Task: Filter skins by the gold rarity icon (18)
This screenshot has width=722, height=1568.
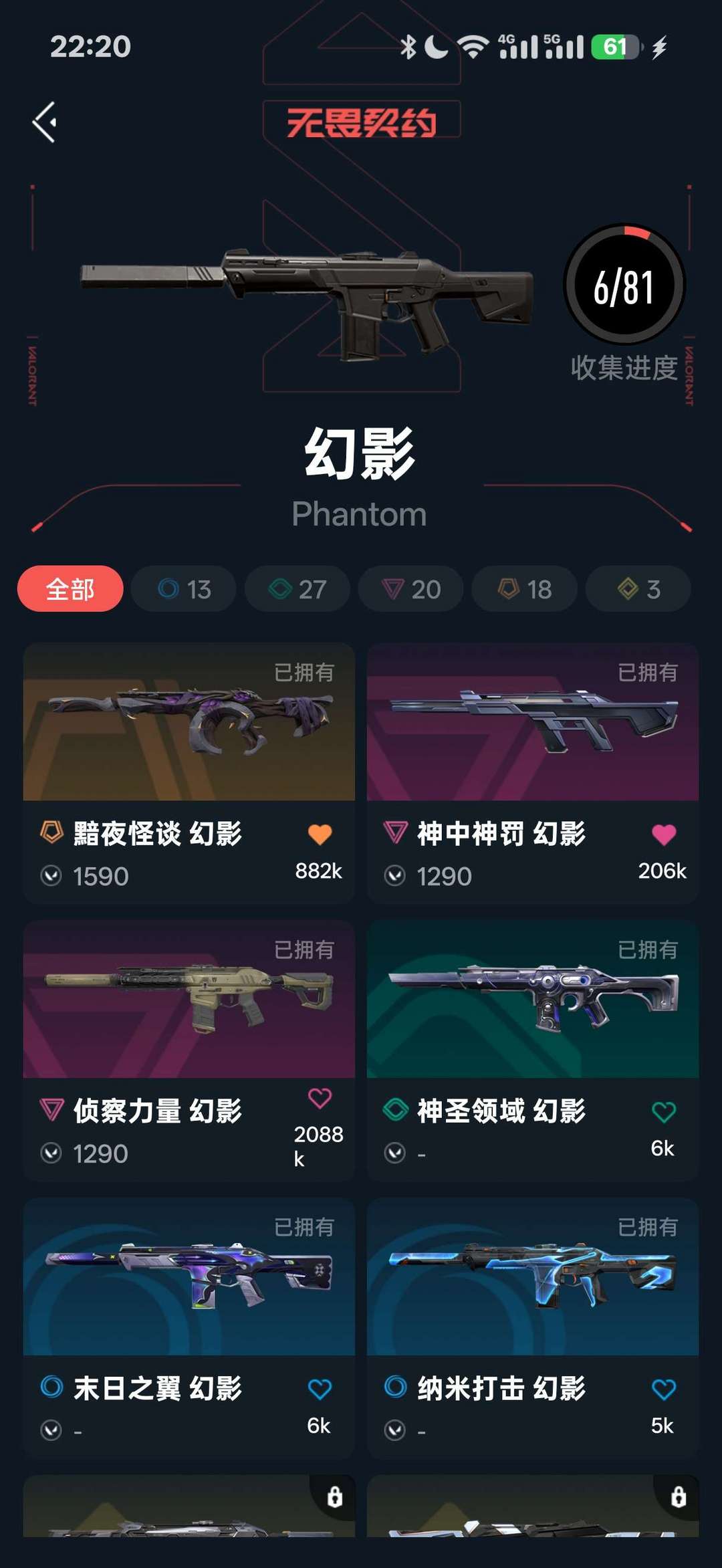Action: coord(523,589)
